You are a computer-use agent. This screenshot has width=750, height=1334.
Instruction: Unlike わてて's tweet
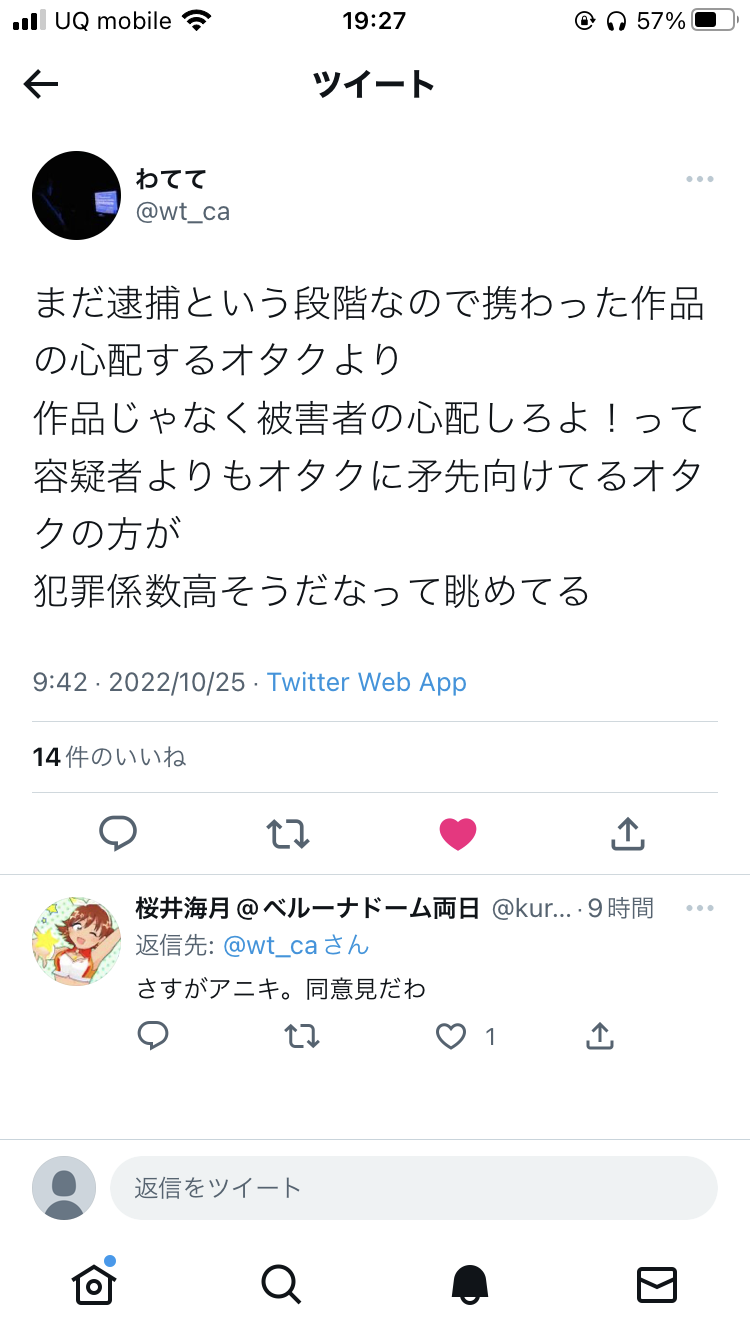click(458, 833)
